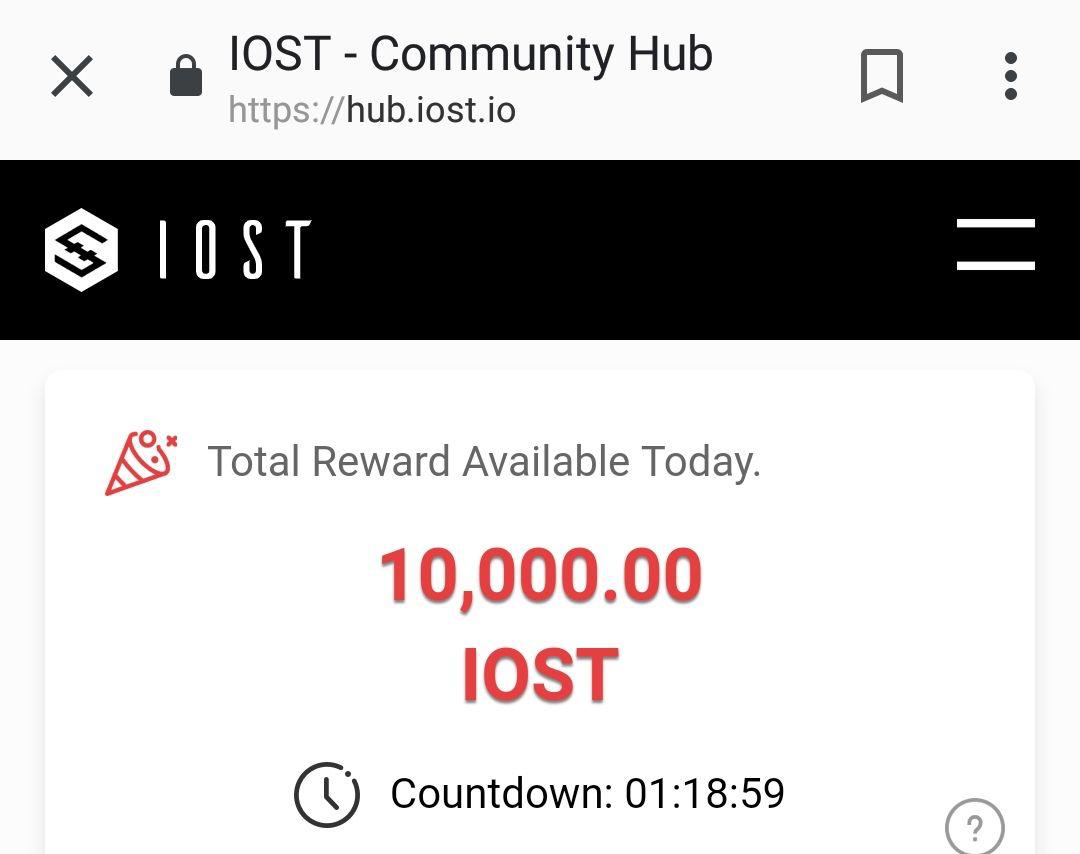1080x854 pixels.
Task: Tap the question mark help icon
Action: [x=974, y=826]
